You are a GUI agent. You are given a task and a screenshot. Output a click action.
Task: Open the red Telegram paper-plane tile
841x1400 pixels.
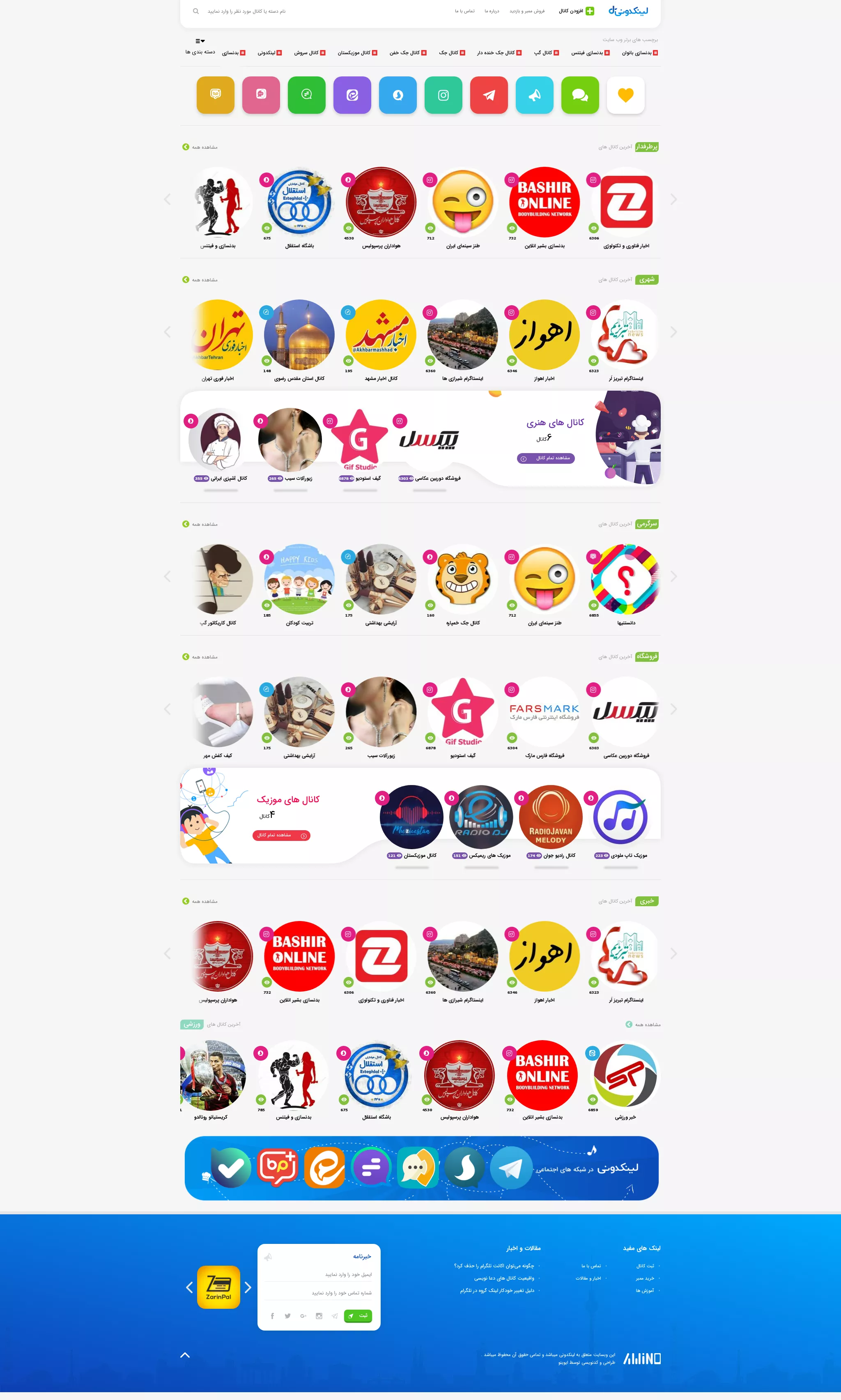[489, 95]
